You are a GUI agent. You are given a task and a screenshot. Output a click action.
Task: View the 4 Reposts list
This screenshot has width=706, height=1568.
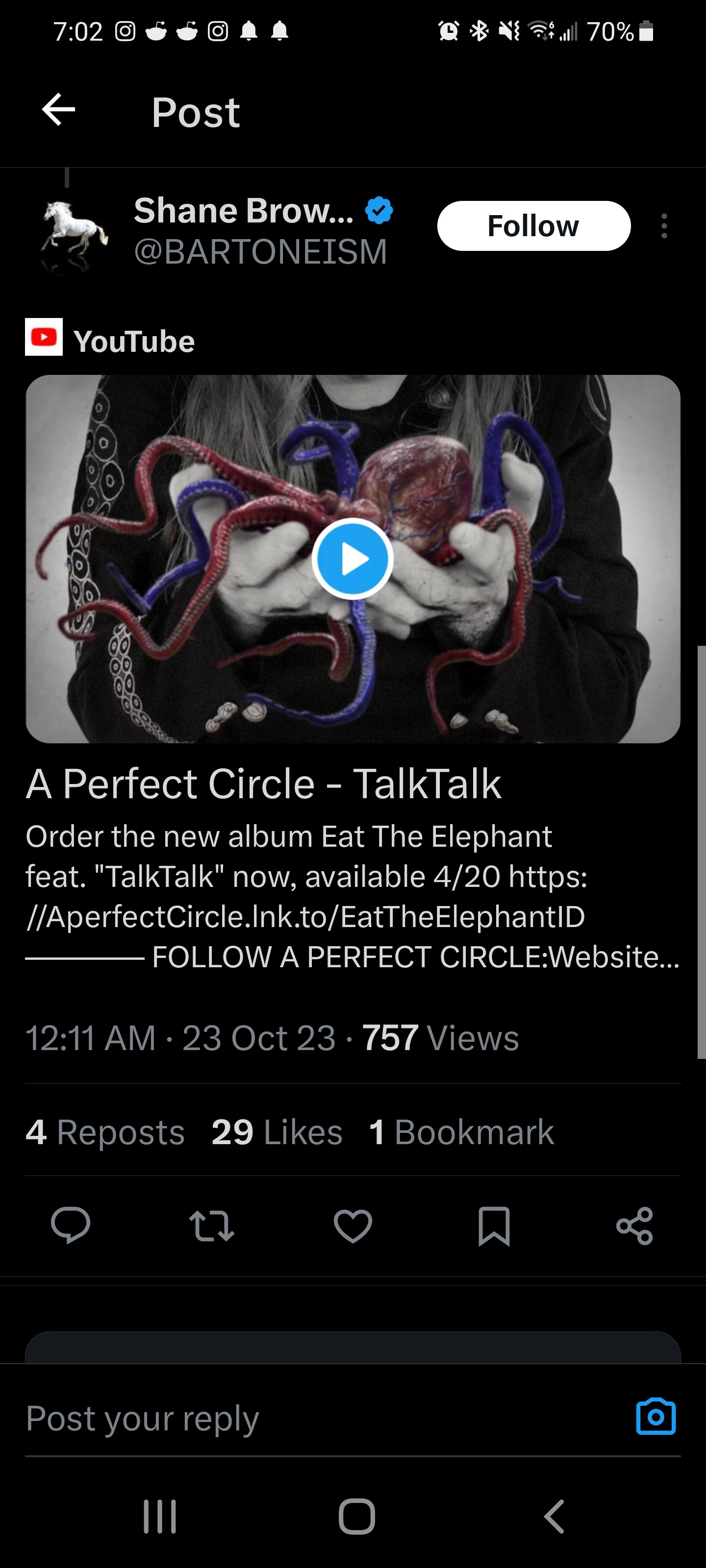(x=105, y=1132)
